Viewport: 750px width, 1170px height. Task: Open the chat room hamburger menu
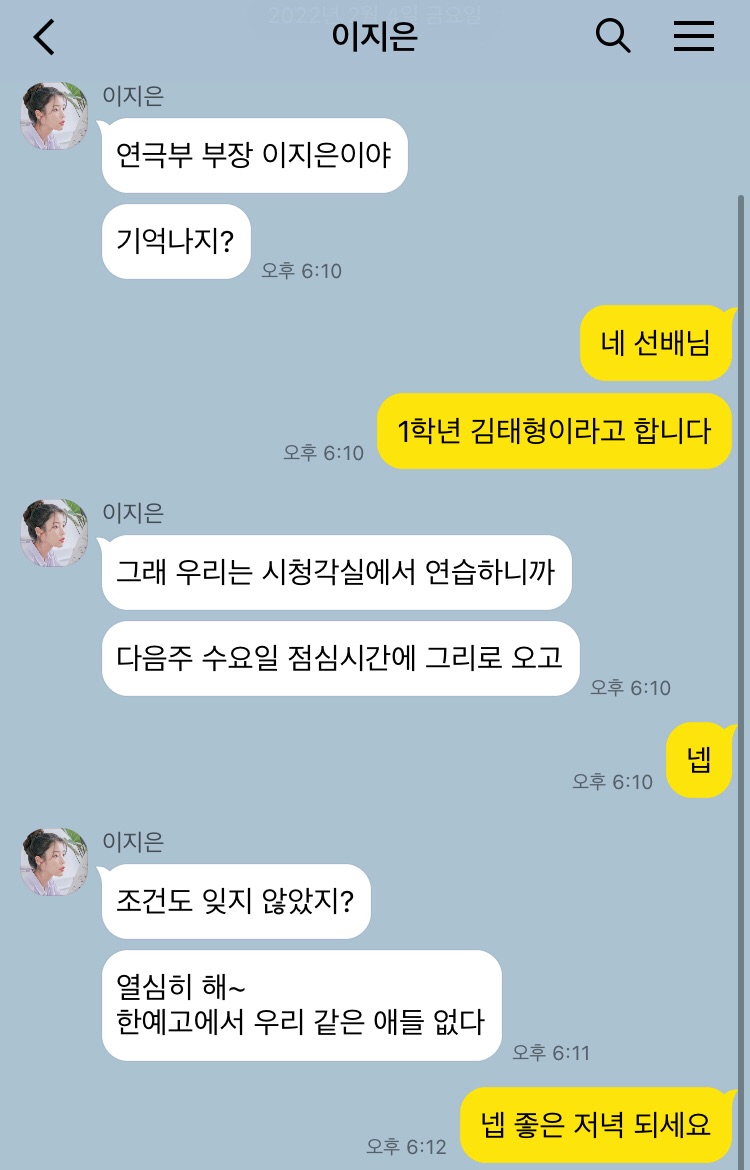point(693,36)
